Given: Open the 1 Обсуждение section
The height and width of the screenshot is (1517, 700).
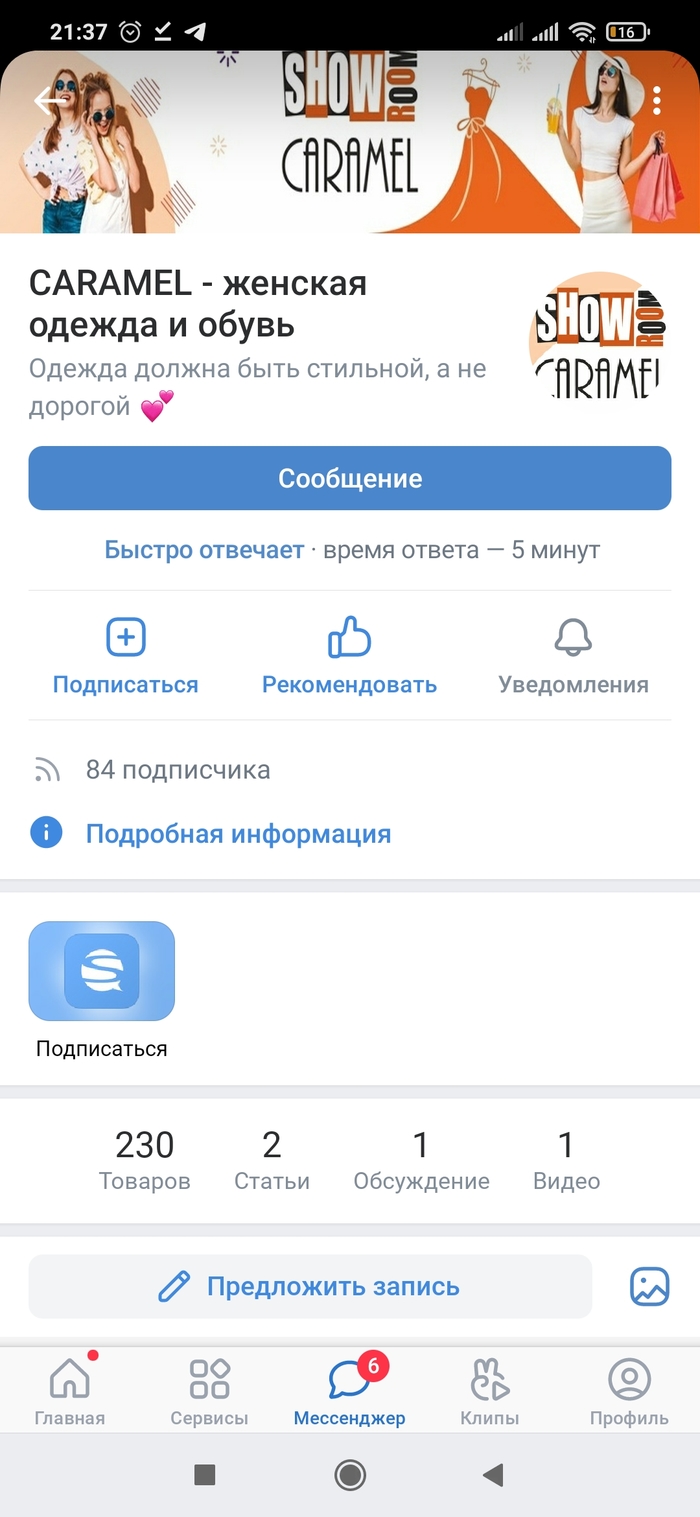Looking at the screenshot, I should [421, 1159].
